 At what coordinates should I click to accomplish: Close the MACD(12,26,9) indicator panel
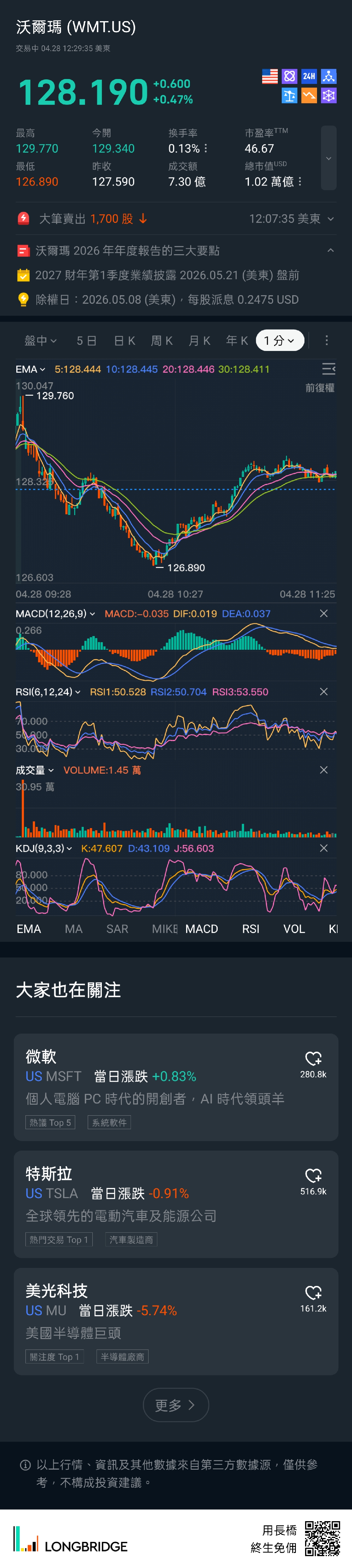(323, 613)
